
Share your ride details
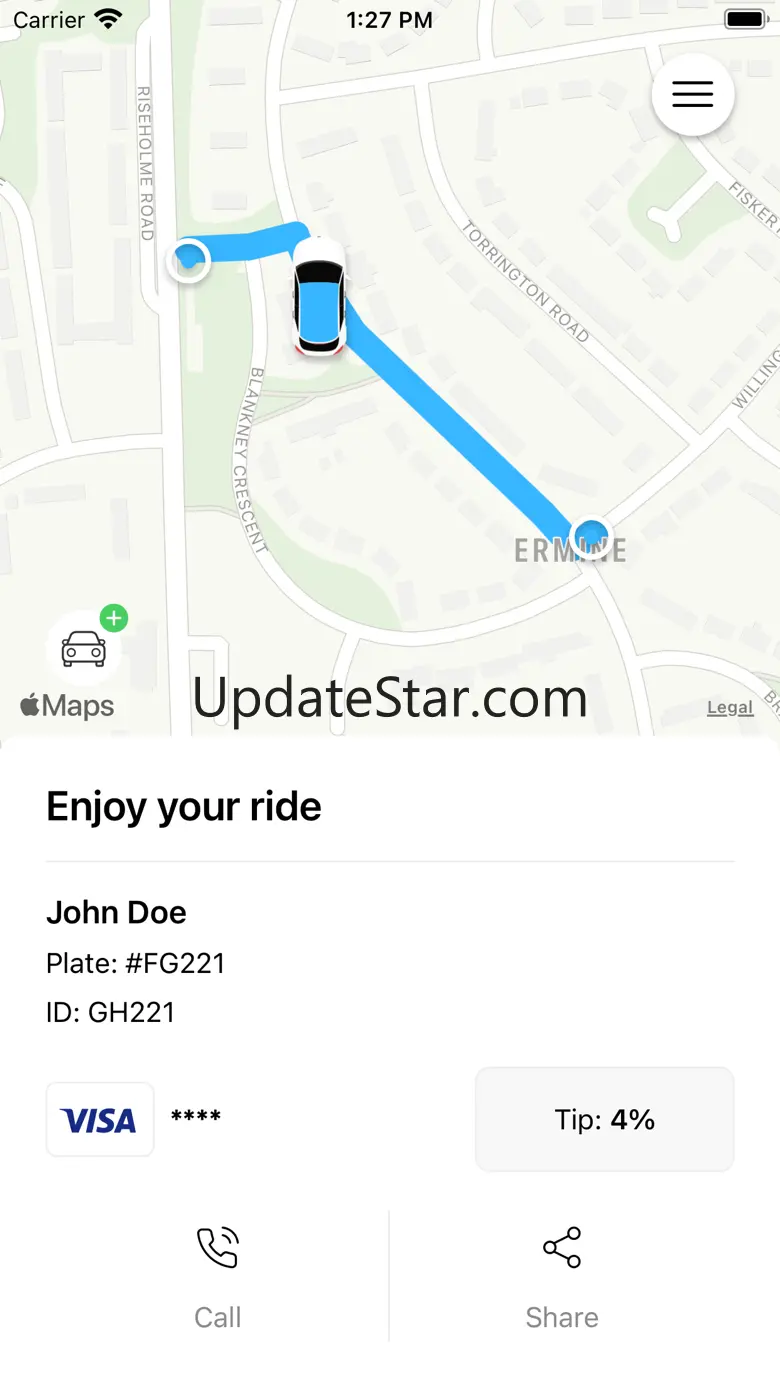(562, 1277)
